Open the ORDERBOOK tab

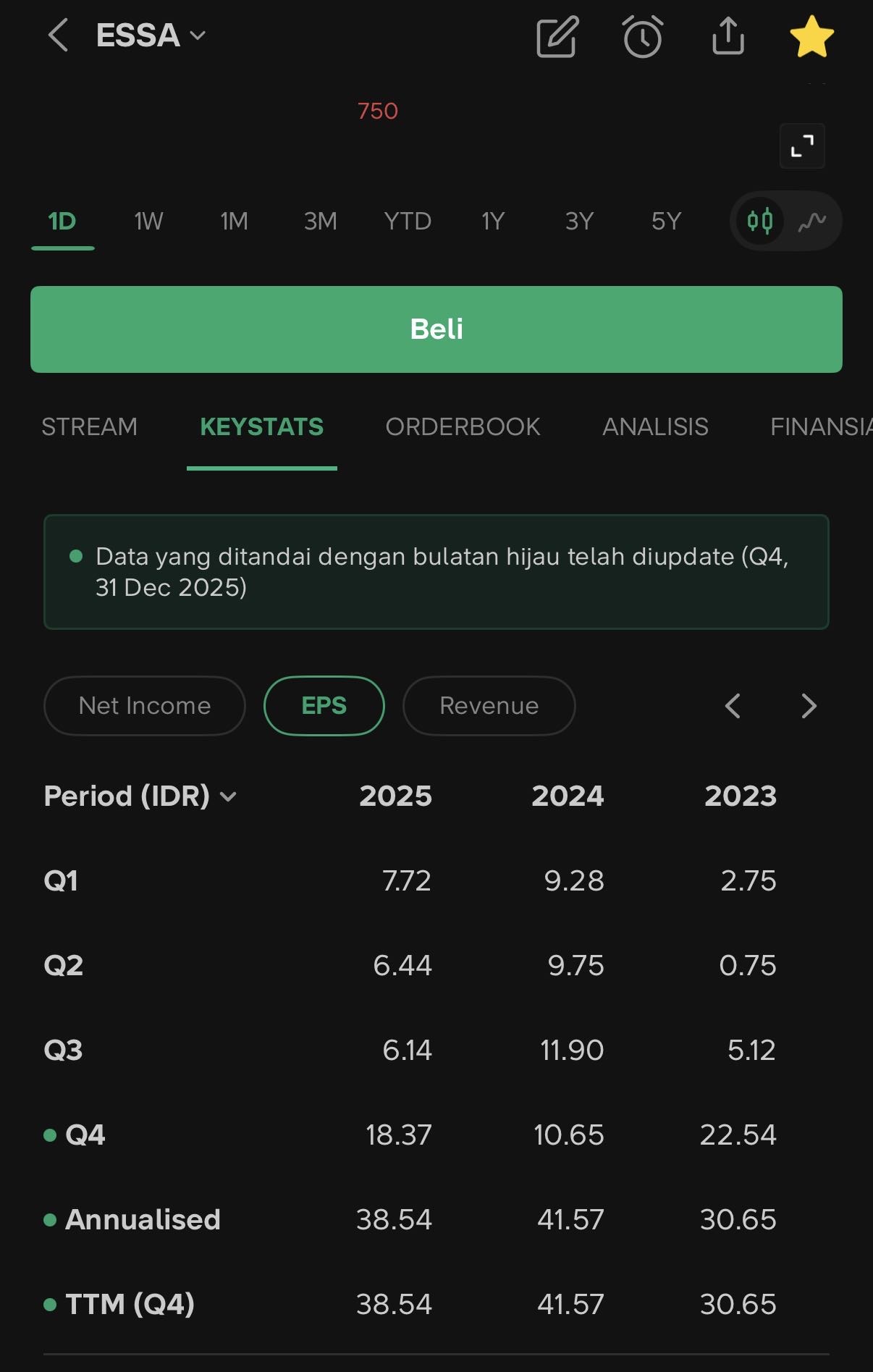[x=463, y=426]
